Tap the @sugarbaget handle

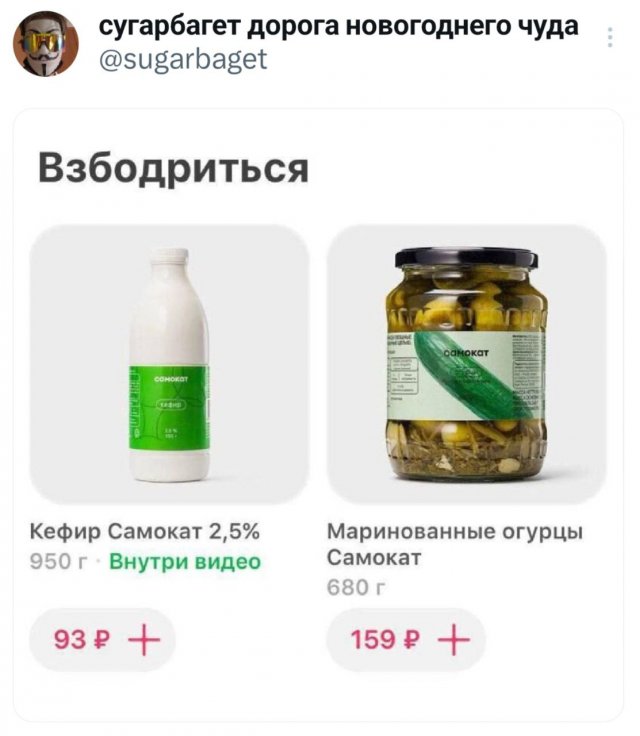183,59
